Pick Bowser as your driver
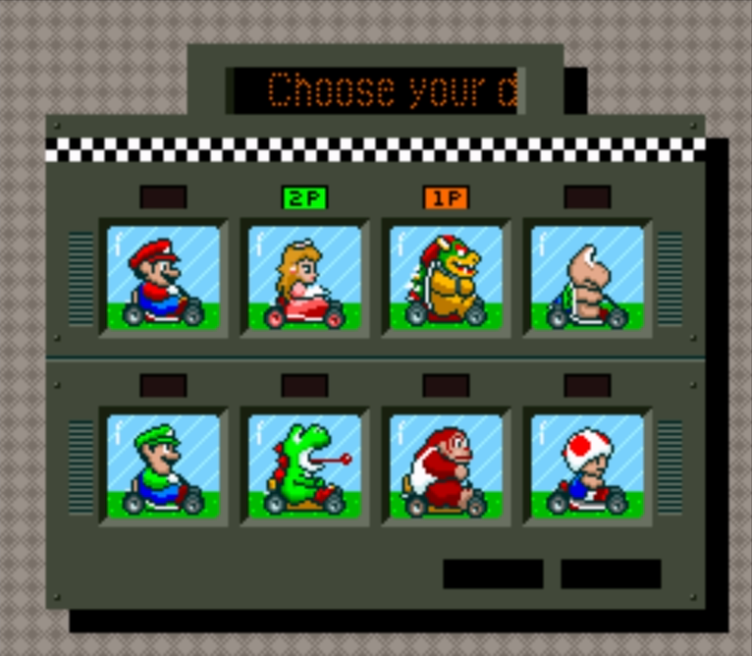Viewport: 752px width, 656px height. click(446, 278)
